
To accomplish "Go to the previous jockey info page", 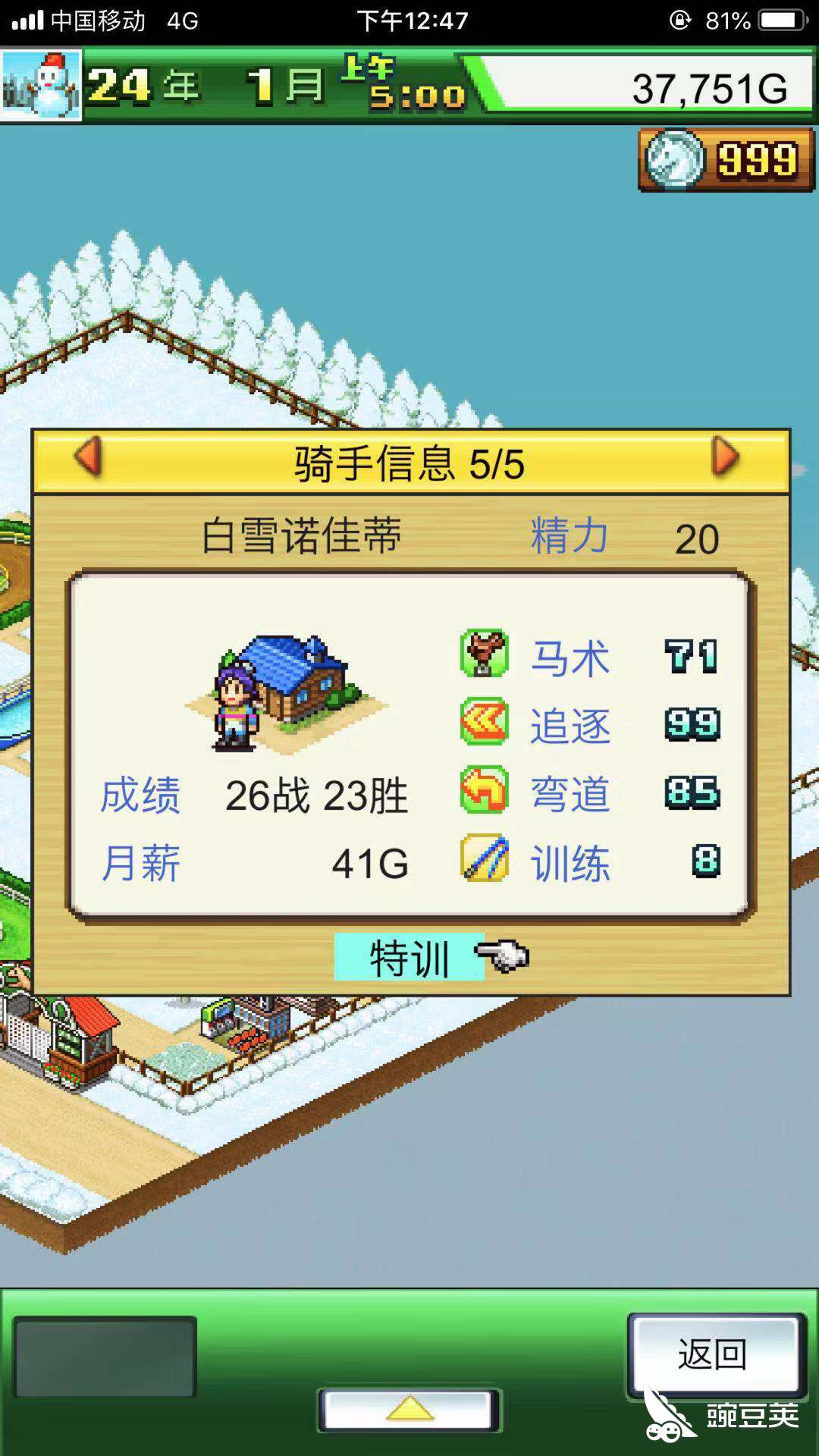I will pyautogui.click(x=89, y=458).
